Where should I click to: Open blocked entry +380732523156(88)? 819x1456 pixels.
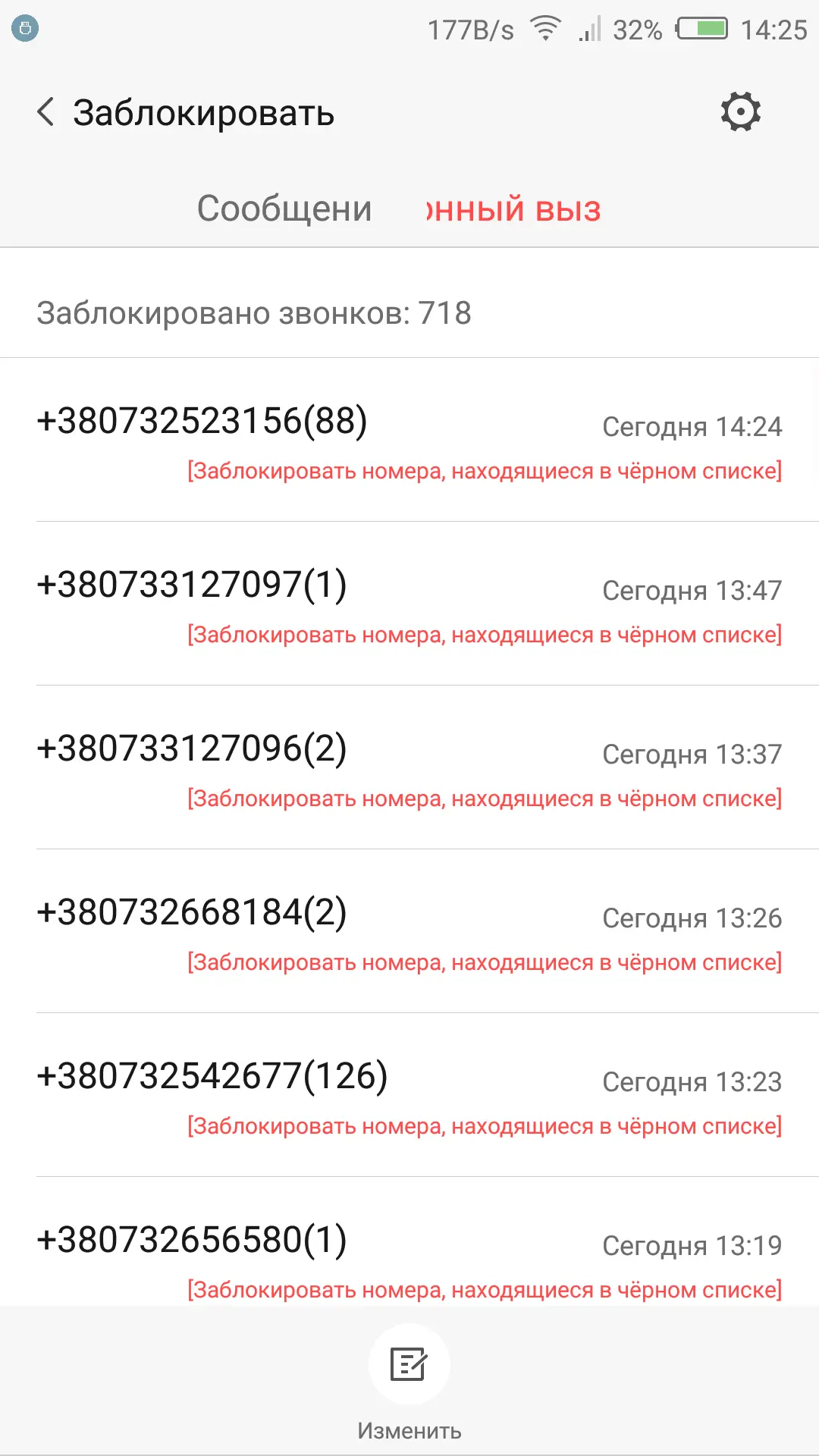pyautogui.click(x=409, y=441)
